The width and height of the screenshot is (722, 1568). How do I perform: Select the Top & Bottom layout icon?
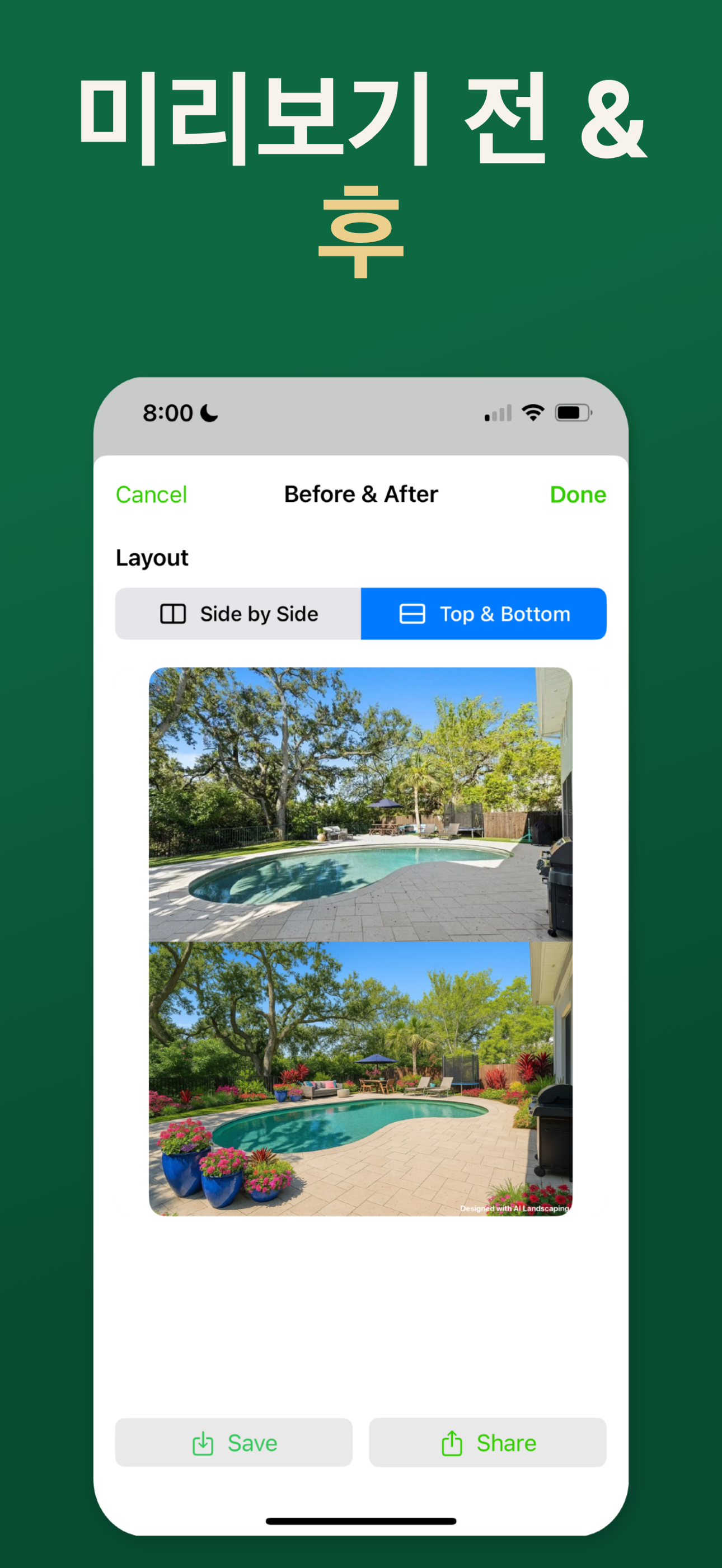pyautogui.click(x=412, y=614)
